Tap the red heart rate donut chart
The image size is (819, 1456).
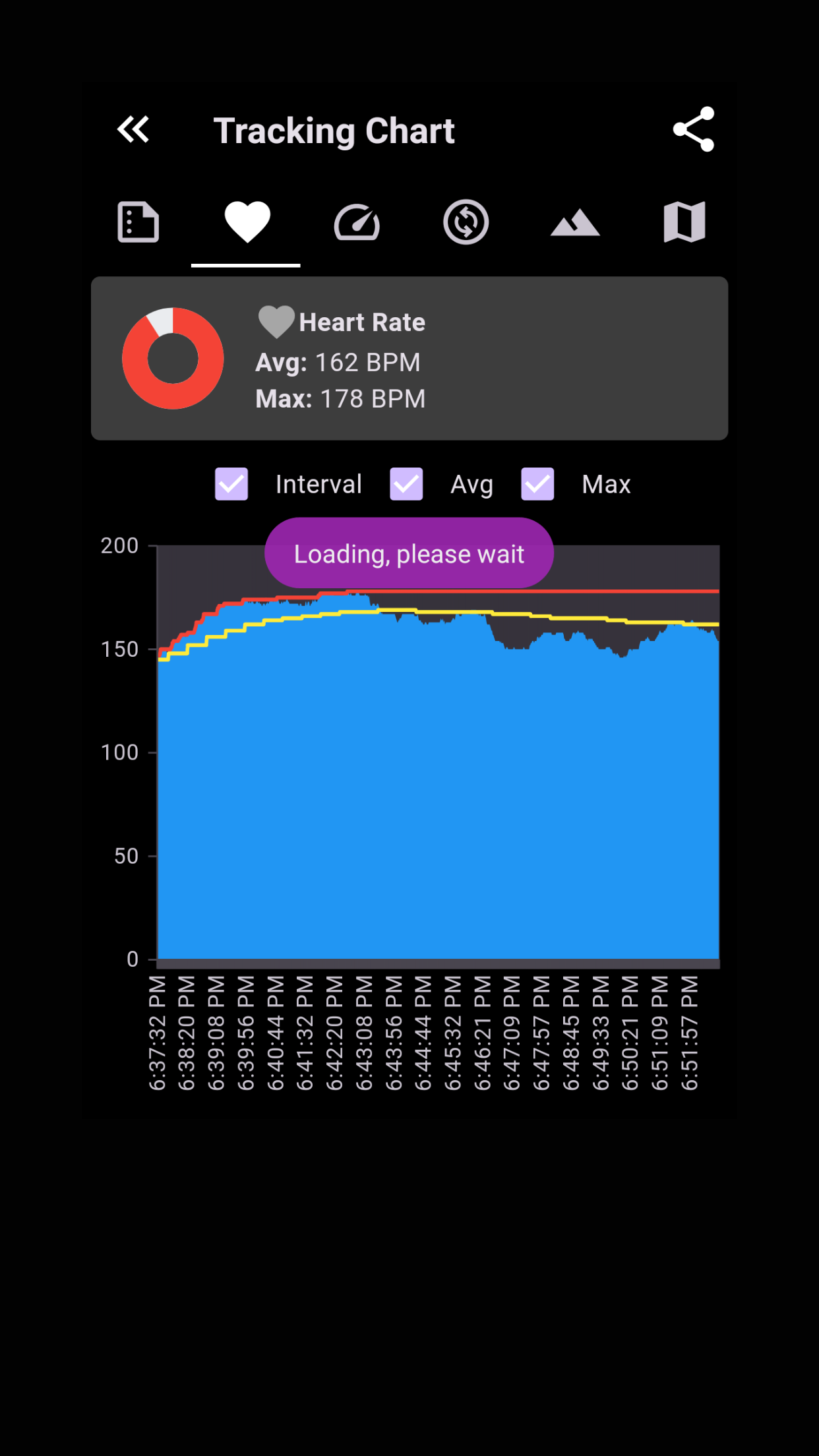tap(173, 358)
